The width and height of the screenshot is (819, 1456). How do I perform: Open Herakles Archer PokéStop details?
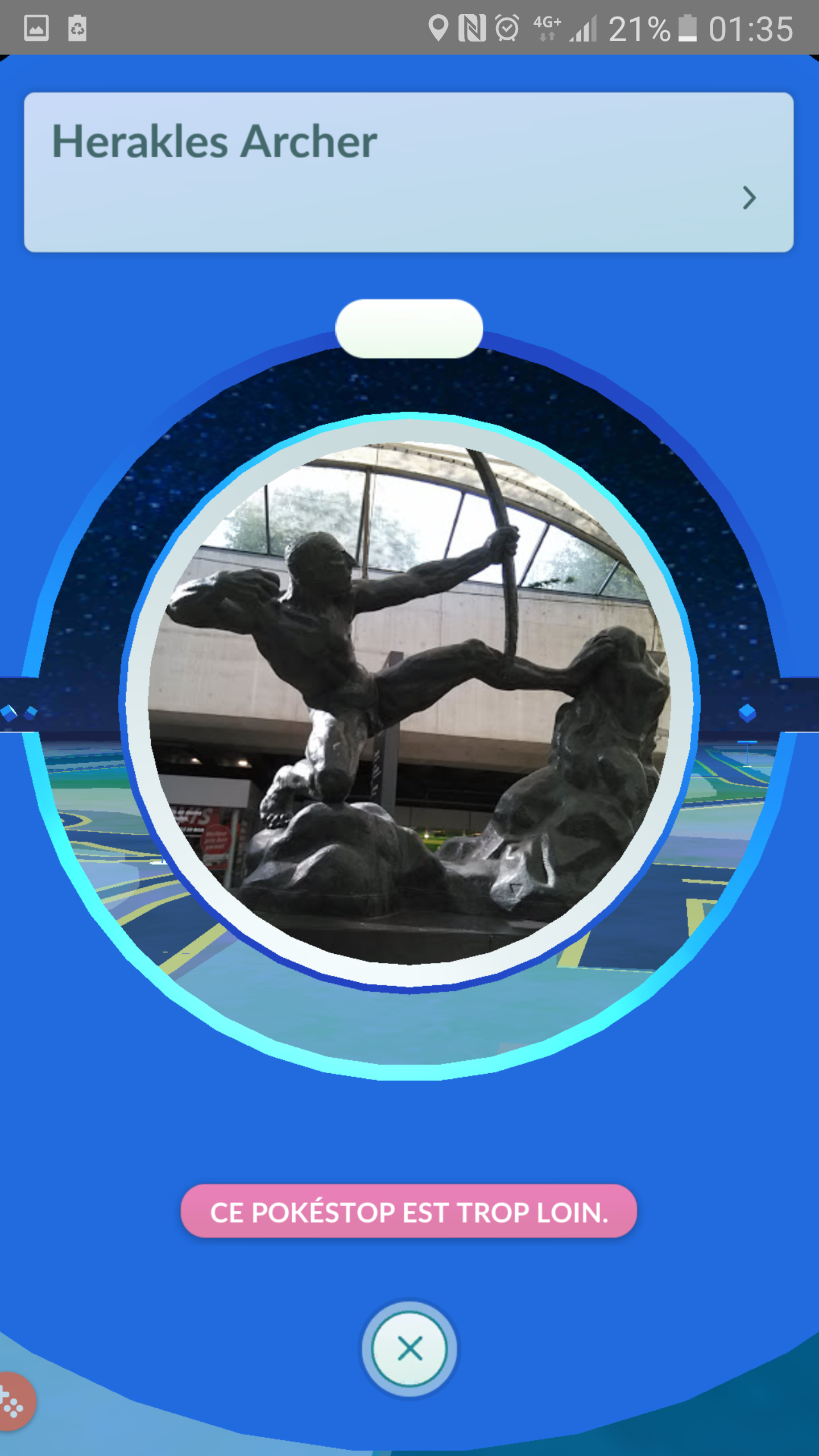pyautogui.click(x=748, y=198)
